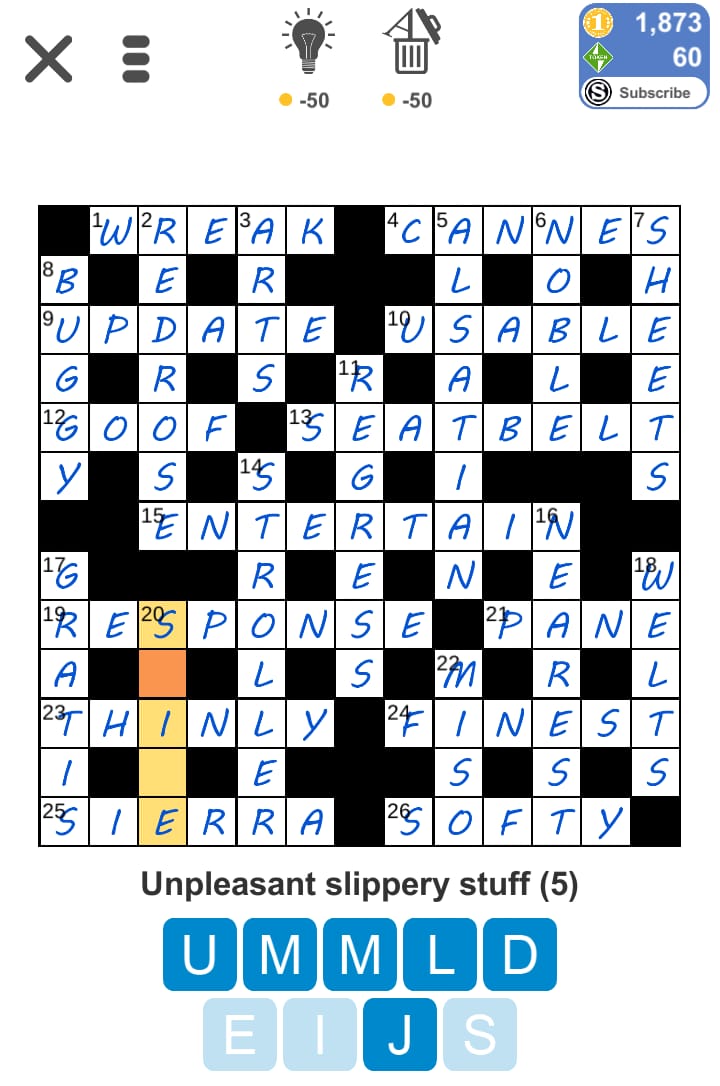
Task: Use the trash letters removal power-up
Action: click(411, 60)
